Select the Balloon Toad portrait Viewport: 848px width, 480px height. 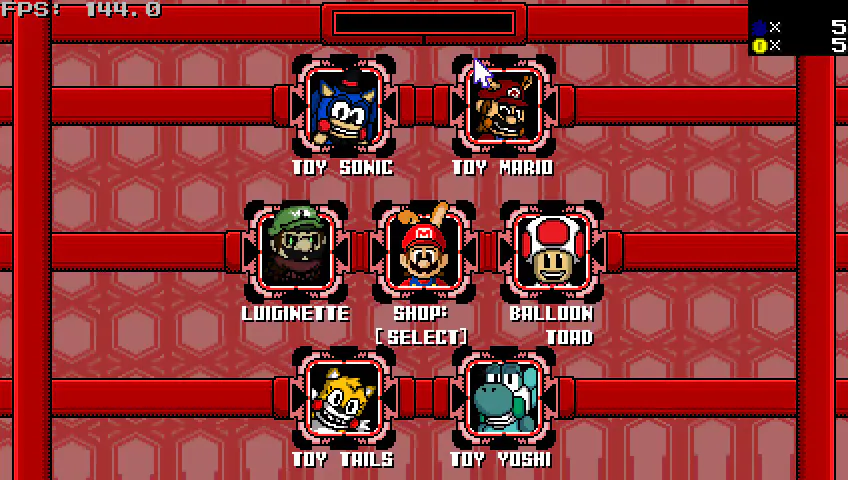pyautogui.click(x=551, y=251)
